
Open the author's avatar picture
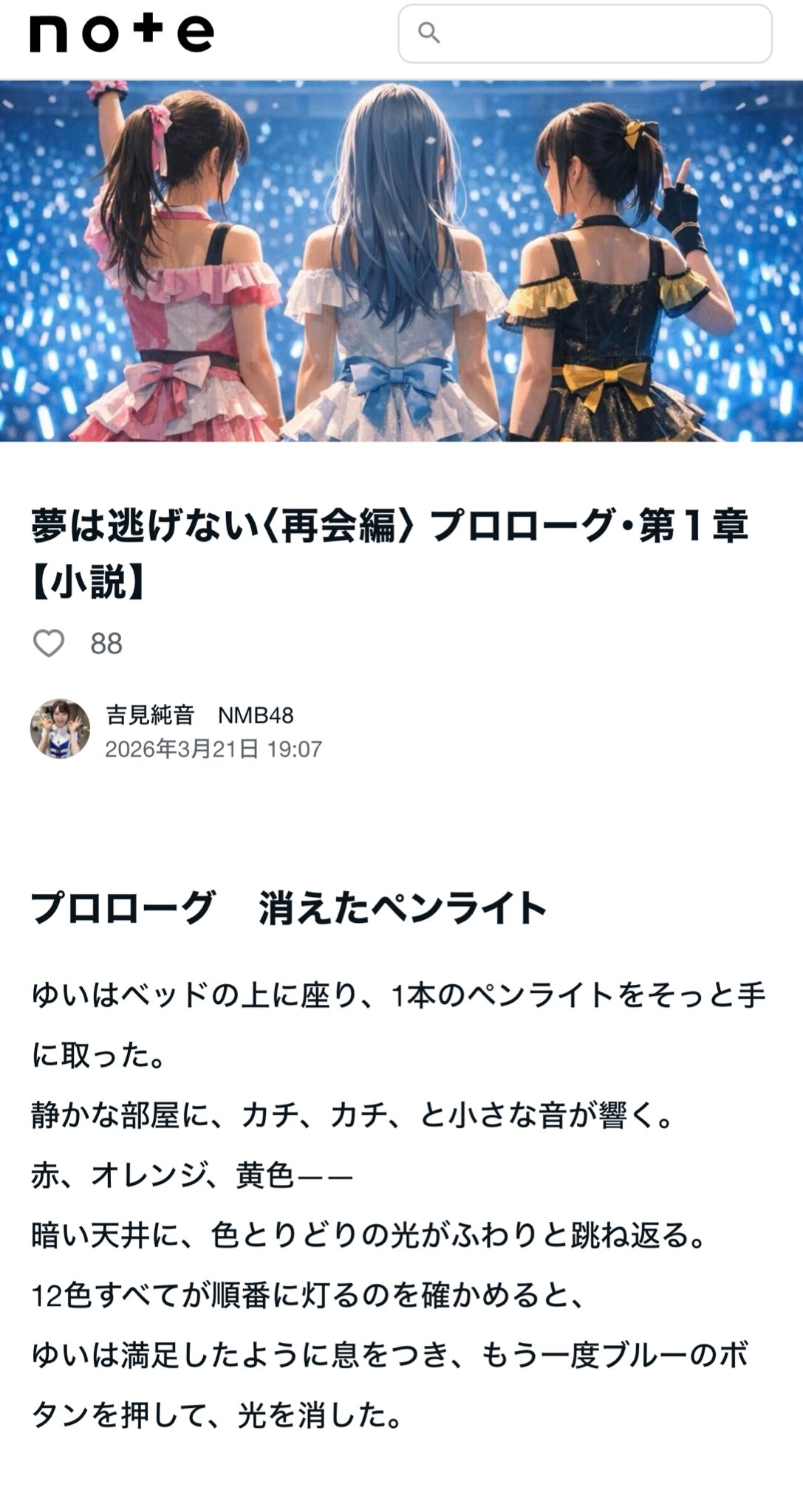coord(60,729)
